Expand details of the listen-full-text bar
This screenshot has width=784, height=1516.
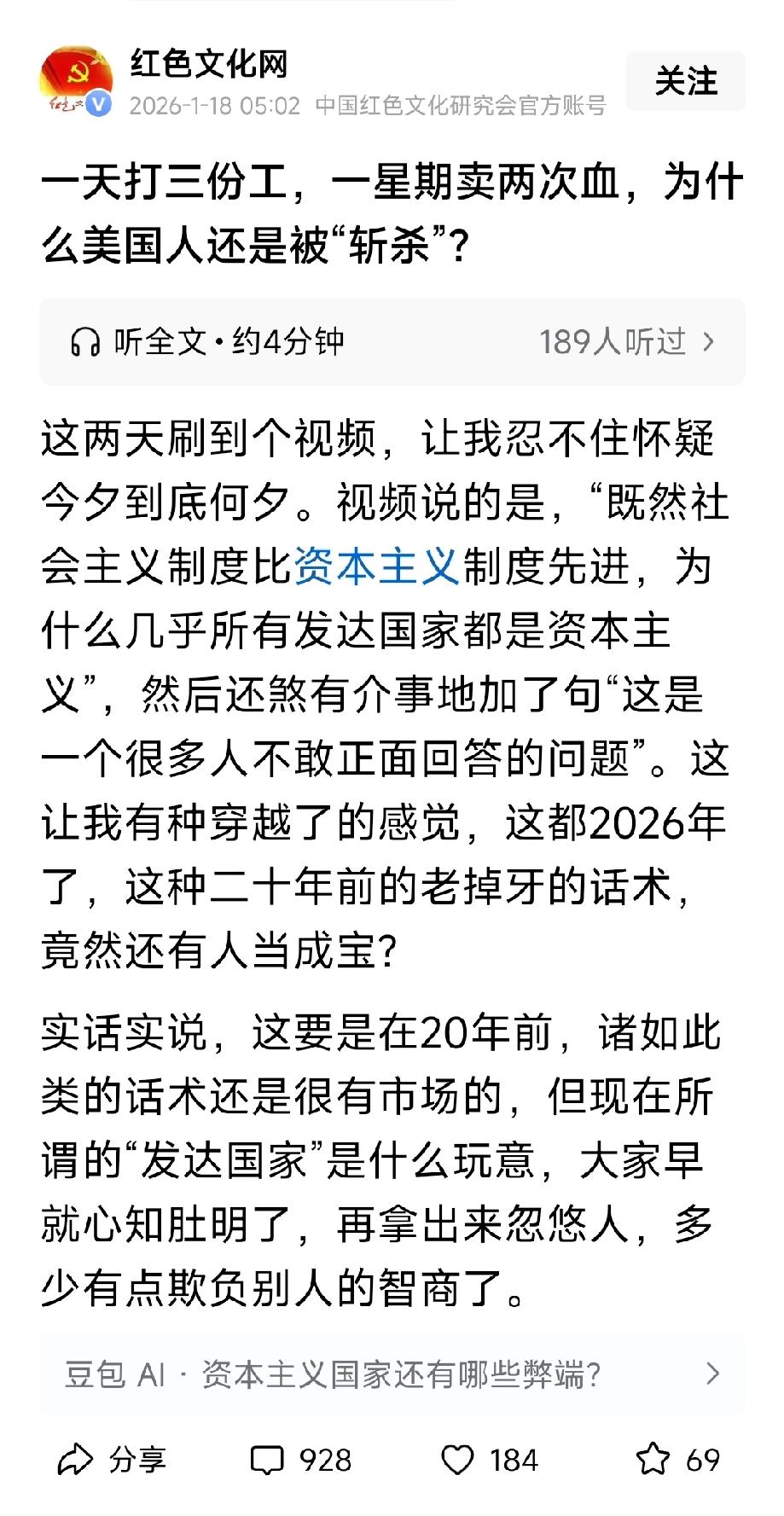click(x=711, y=339)
